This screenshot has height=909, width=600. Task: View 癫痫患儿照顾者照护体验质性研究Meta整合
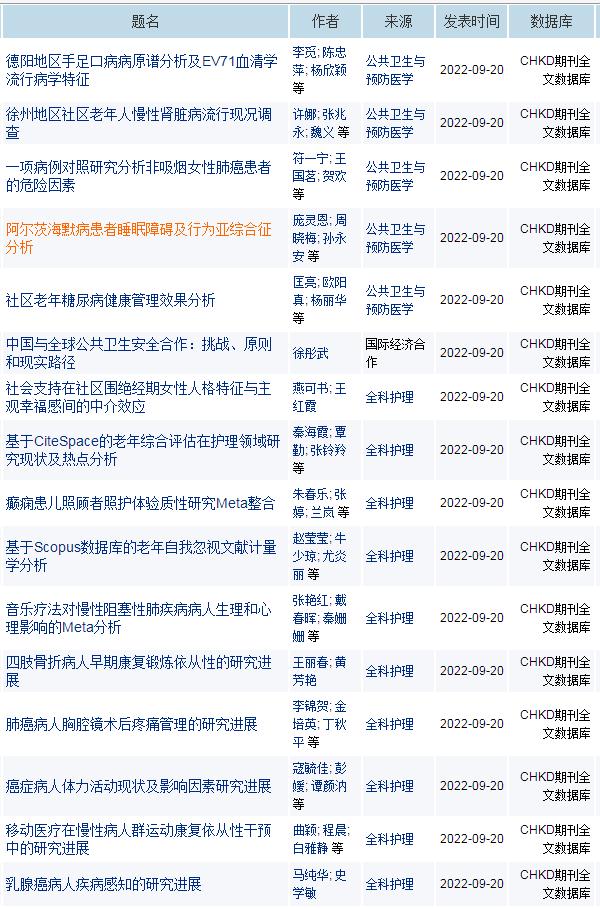[140, 503]
